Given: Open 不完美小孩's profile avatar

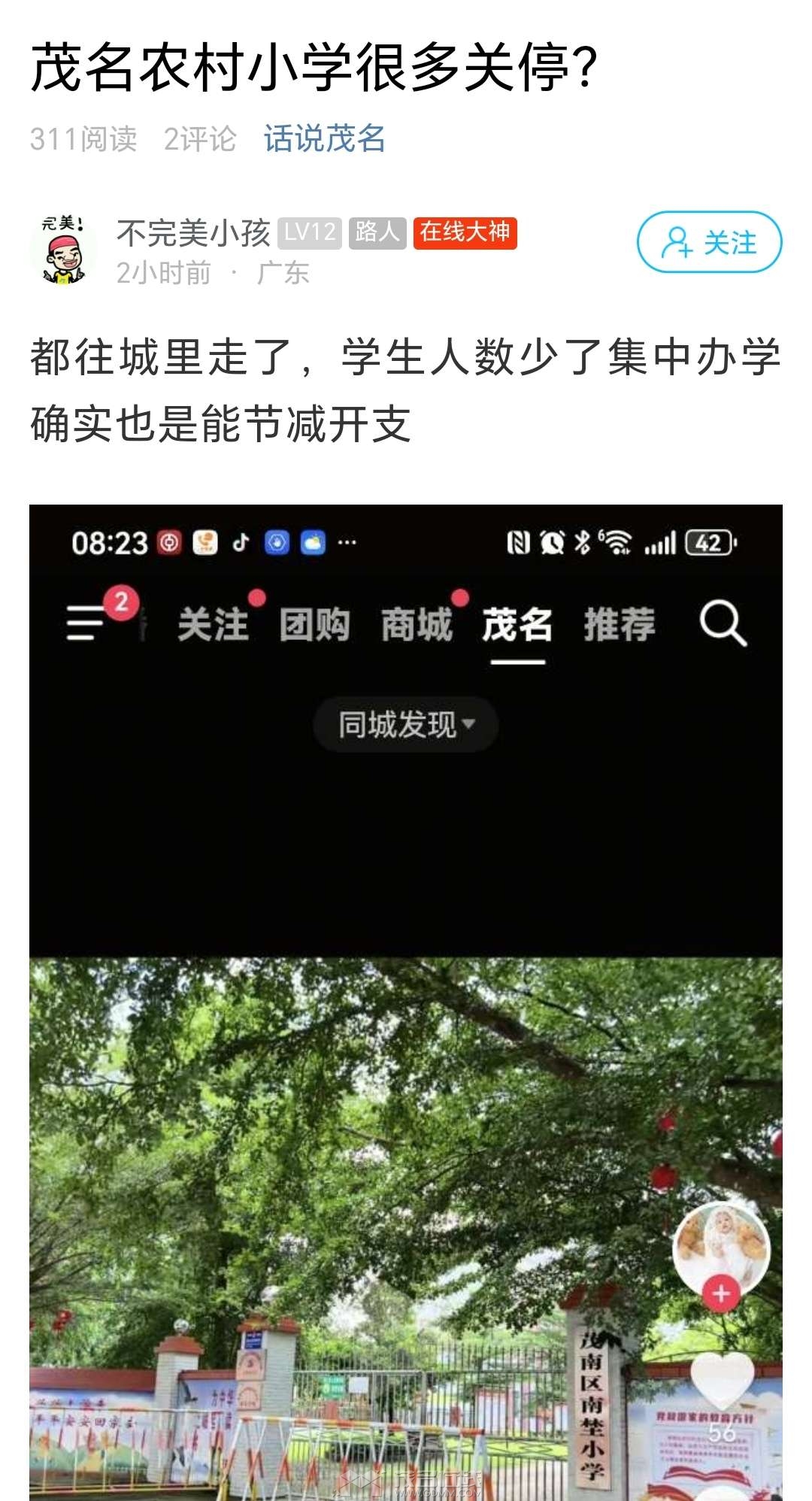Looking at the screenshot, I should pos(63,250).
